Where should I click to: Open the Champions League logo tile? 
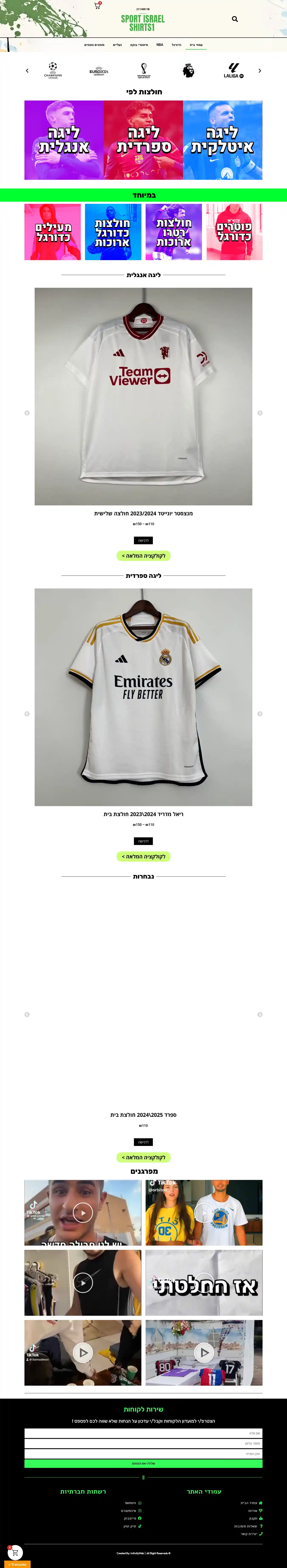click(53, 71)
